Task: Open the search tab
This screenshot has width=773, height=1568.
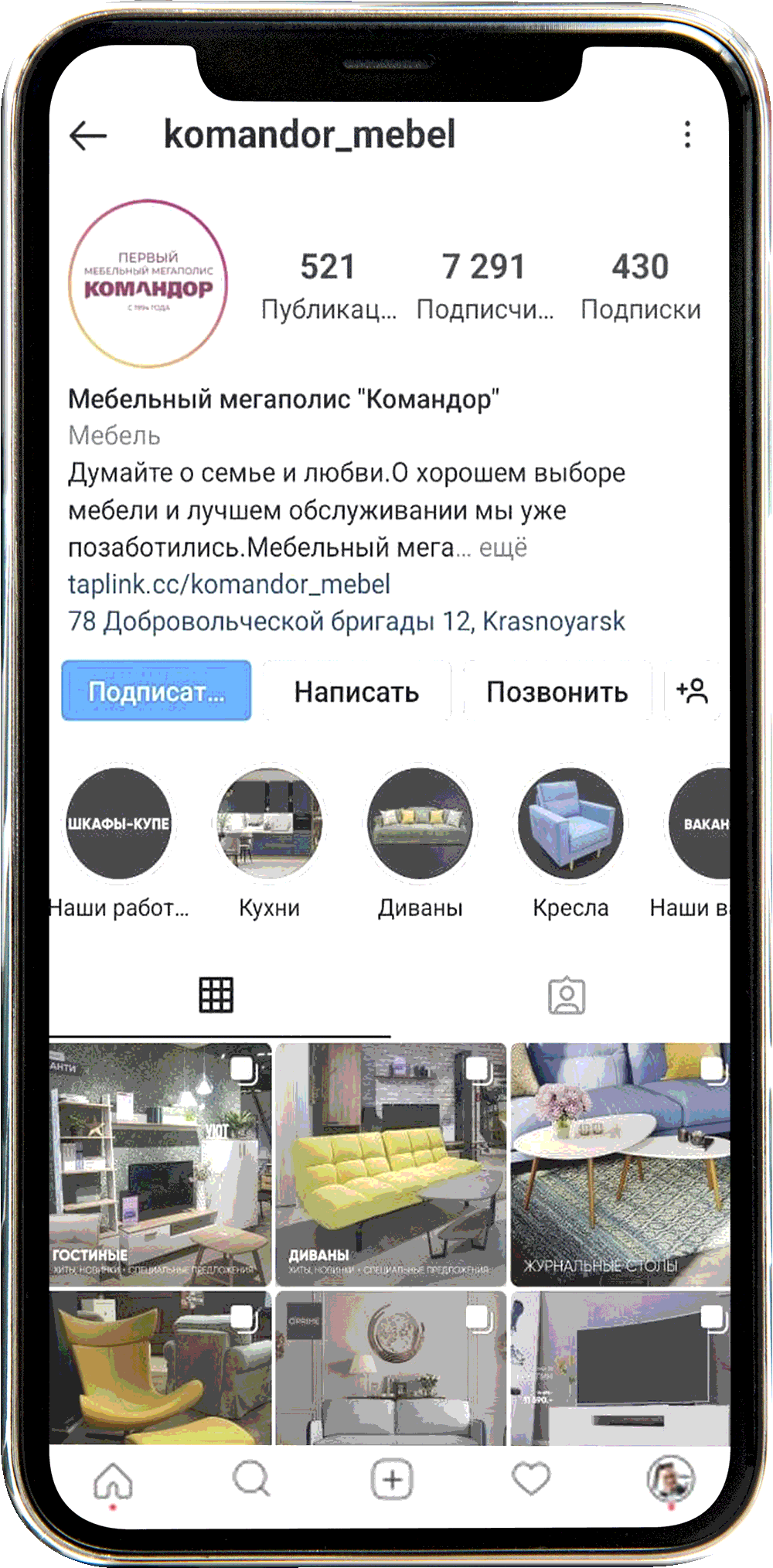Action: coord(251,1480)
